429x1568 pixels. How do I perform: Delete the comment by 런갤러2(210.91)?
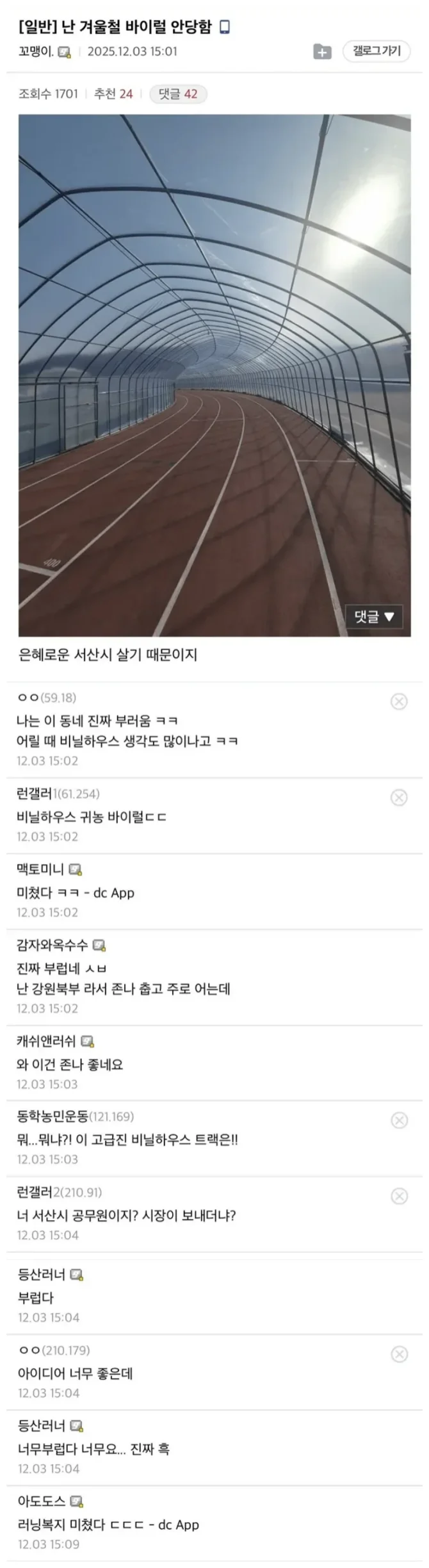[399, 1196]
